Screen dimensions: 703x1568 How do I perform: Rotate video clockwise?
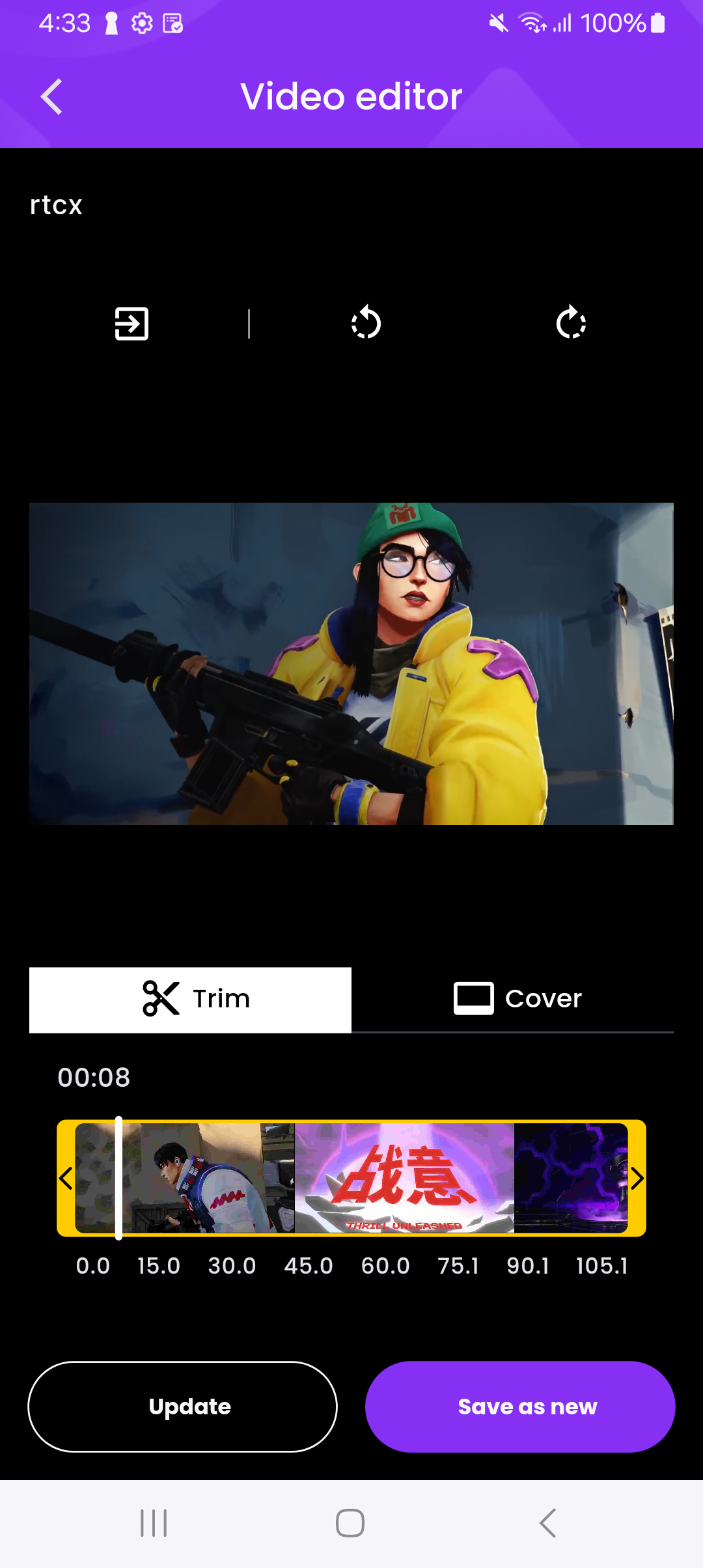coord(571,323)
